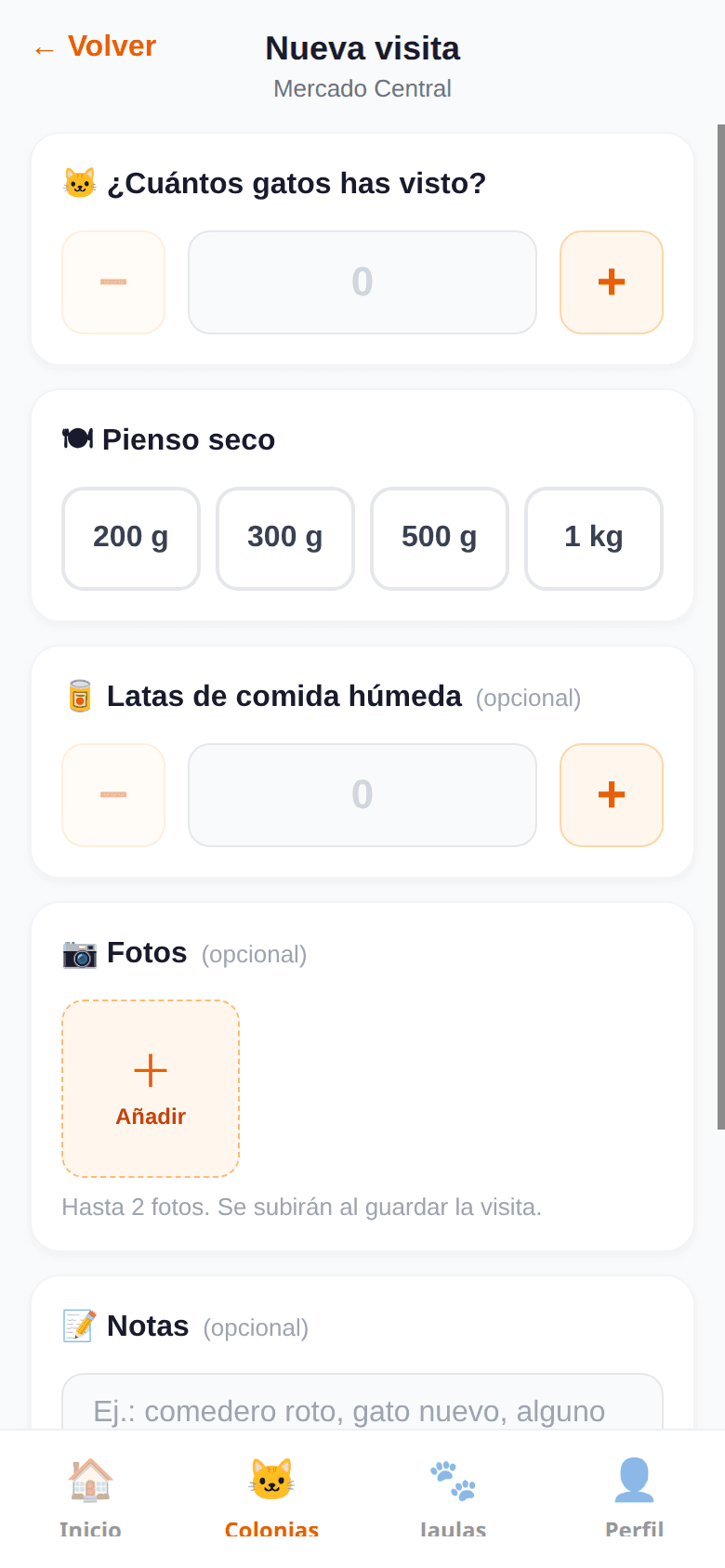Screen dimensions: 725x1568
Task: Add one wet food can
Action: point(612,795)
